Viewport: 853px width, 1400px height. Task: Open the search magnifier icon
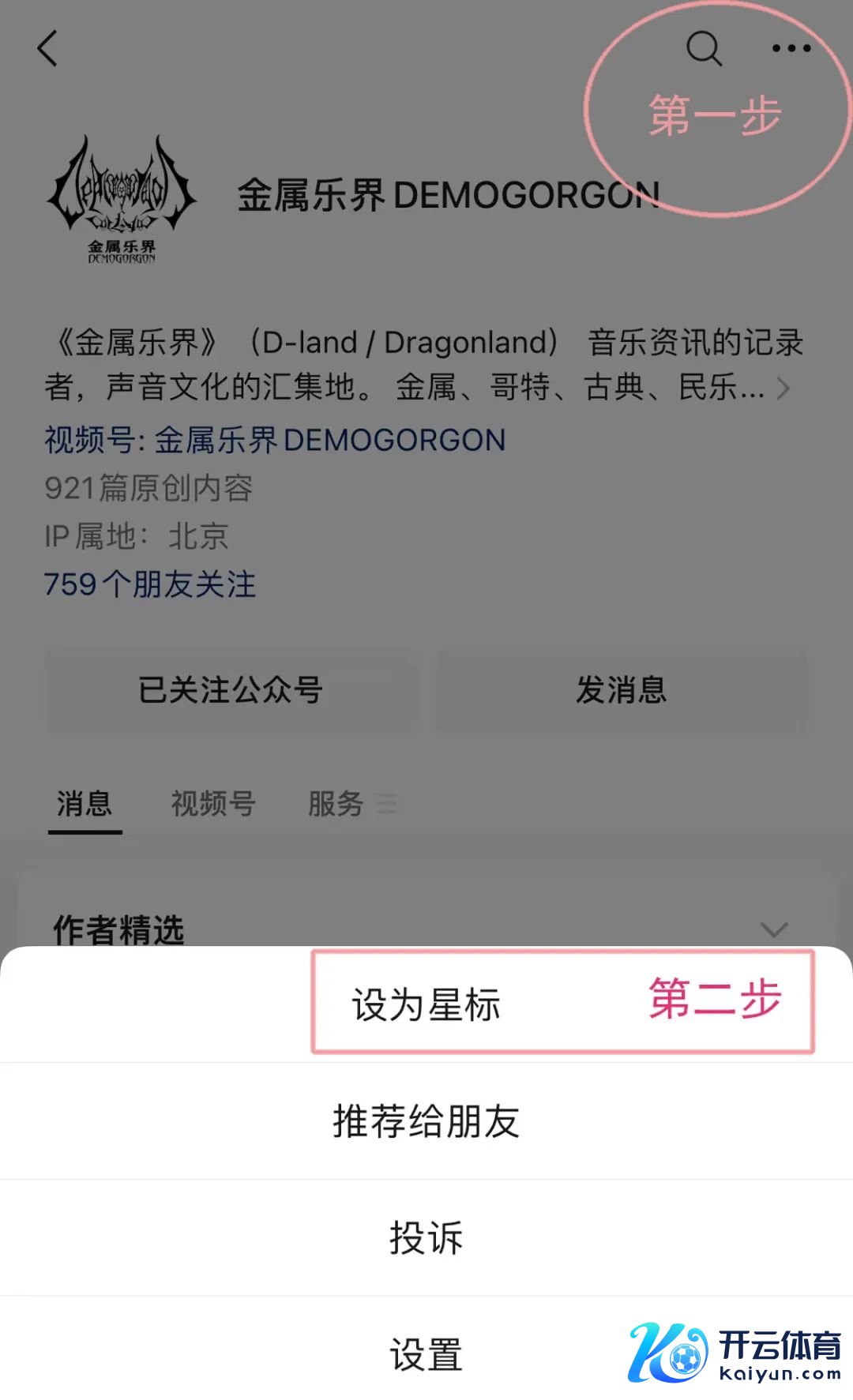coord(704,49)
